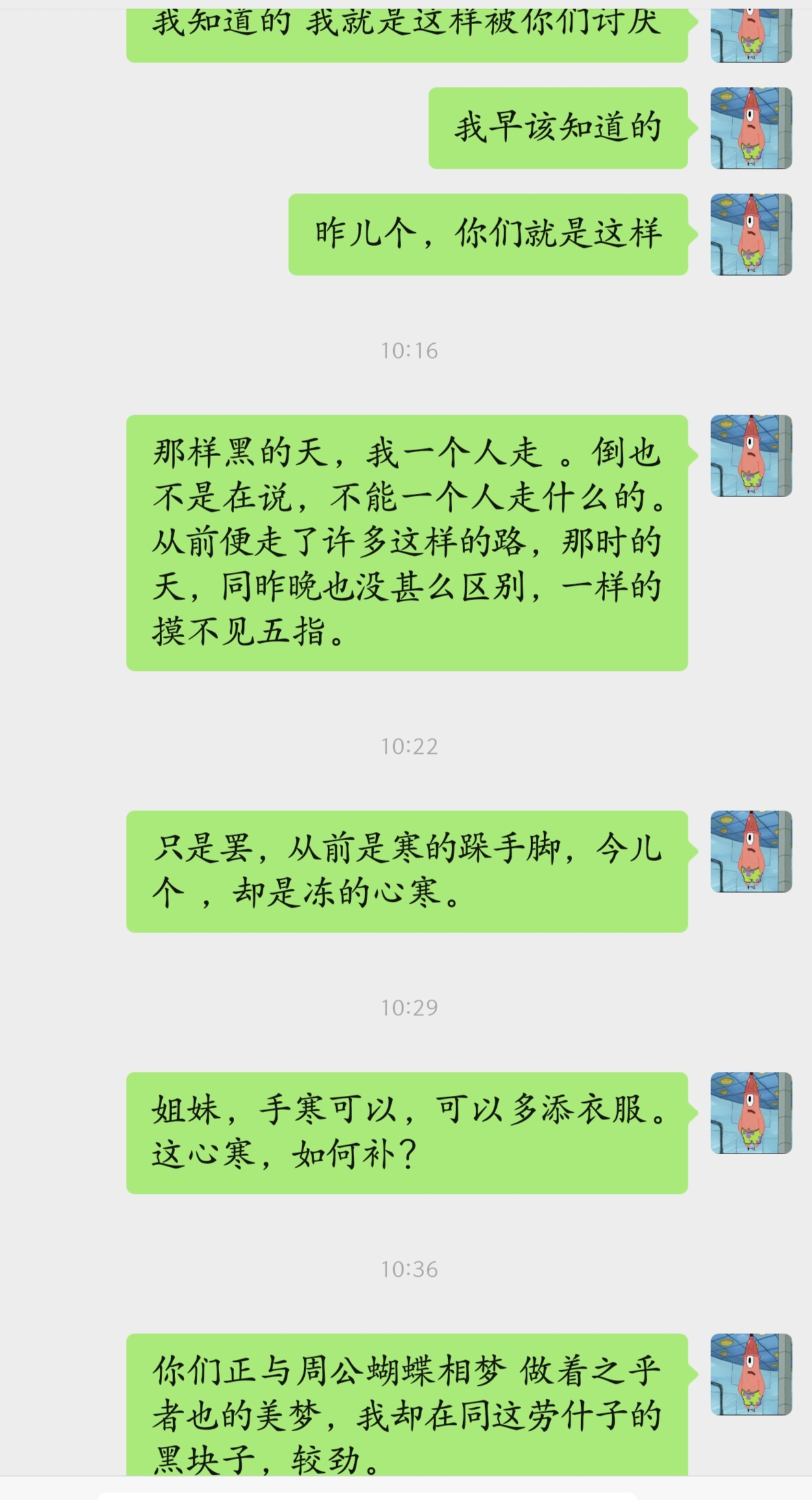Open profile from avatar beside "那样黑的天" message
This screenshot has height=1500, width=812.
coord(751,455)
